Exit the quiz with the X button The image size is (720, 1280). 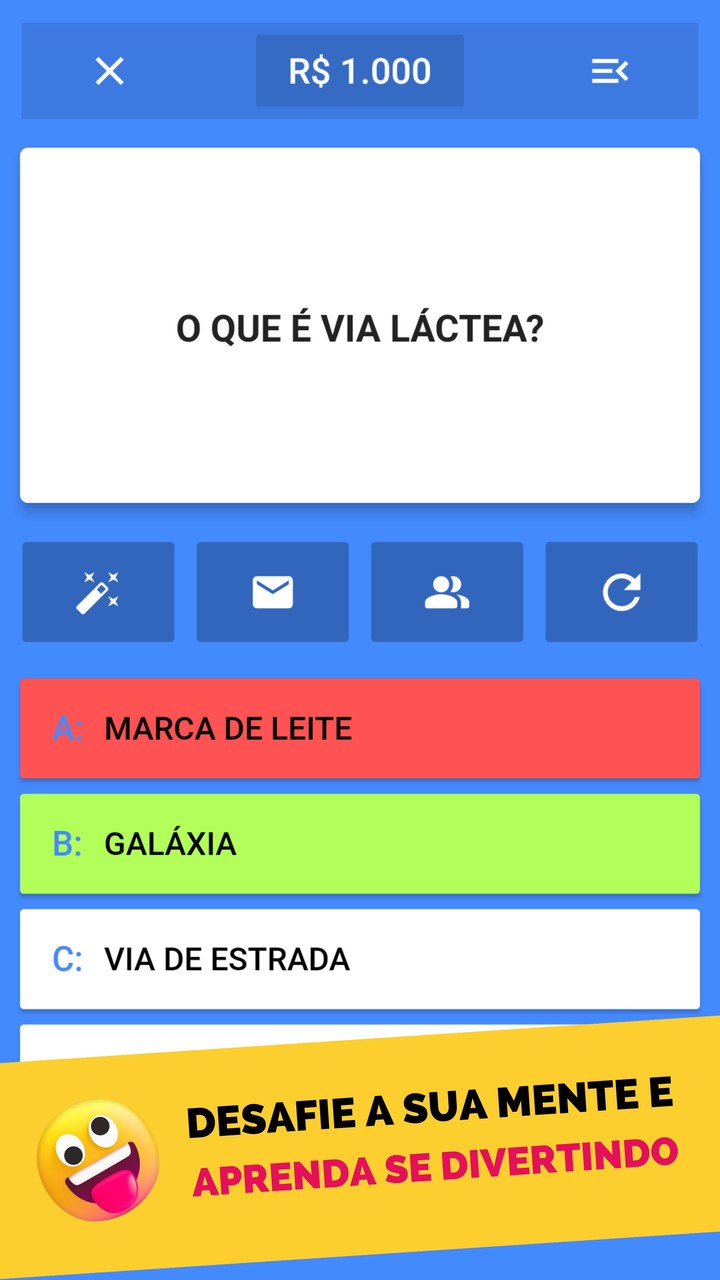[x=109, y=71]
